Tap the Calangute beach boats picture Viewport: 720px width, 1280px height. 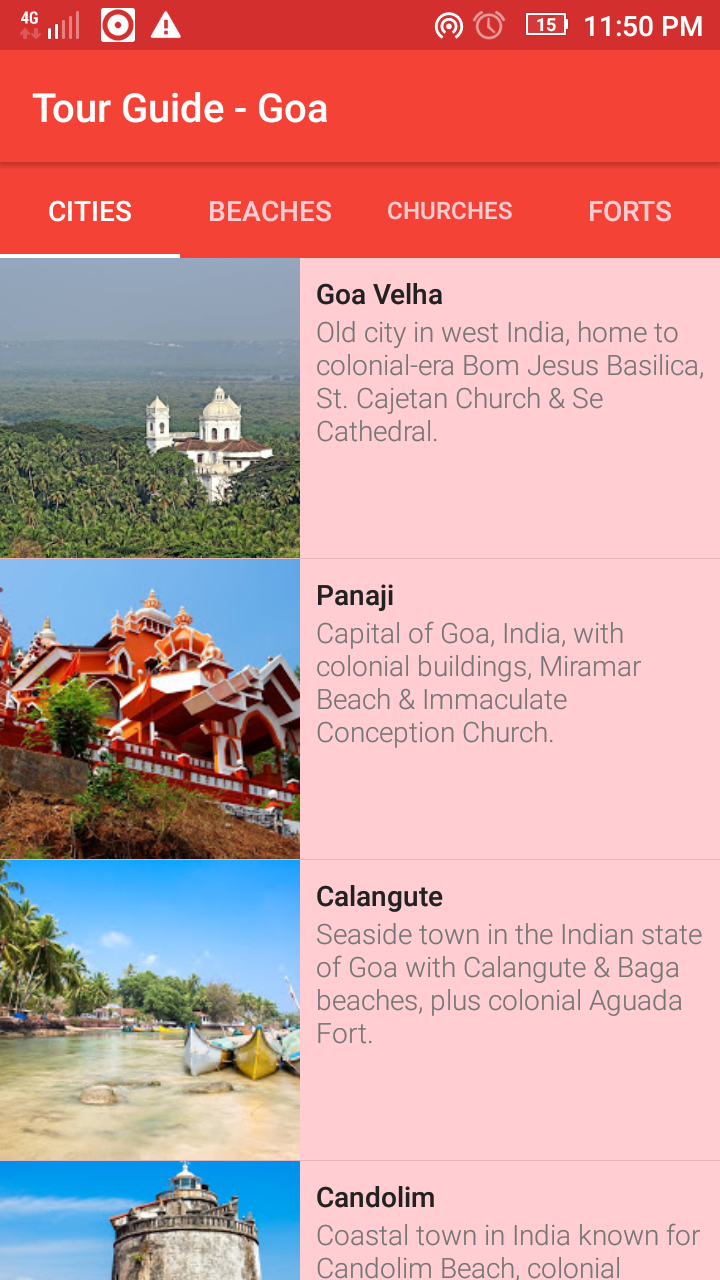150,1008
